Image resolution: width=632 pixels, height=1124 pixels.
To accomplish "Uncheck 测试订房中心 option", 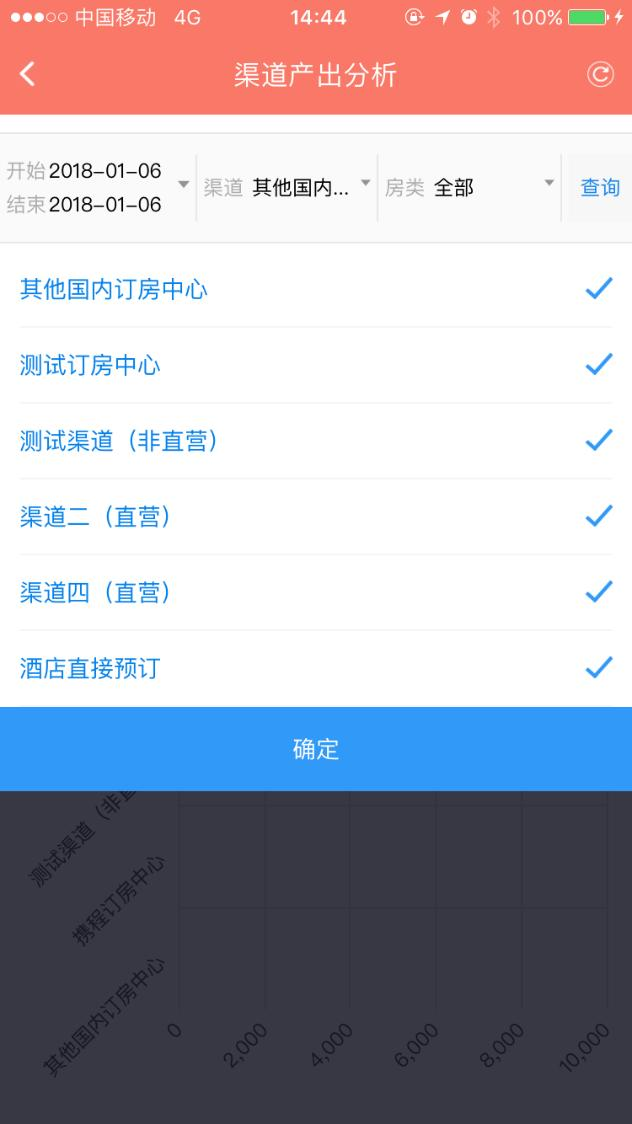I will [x=316, y=366].
